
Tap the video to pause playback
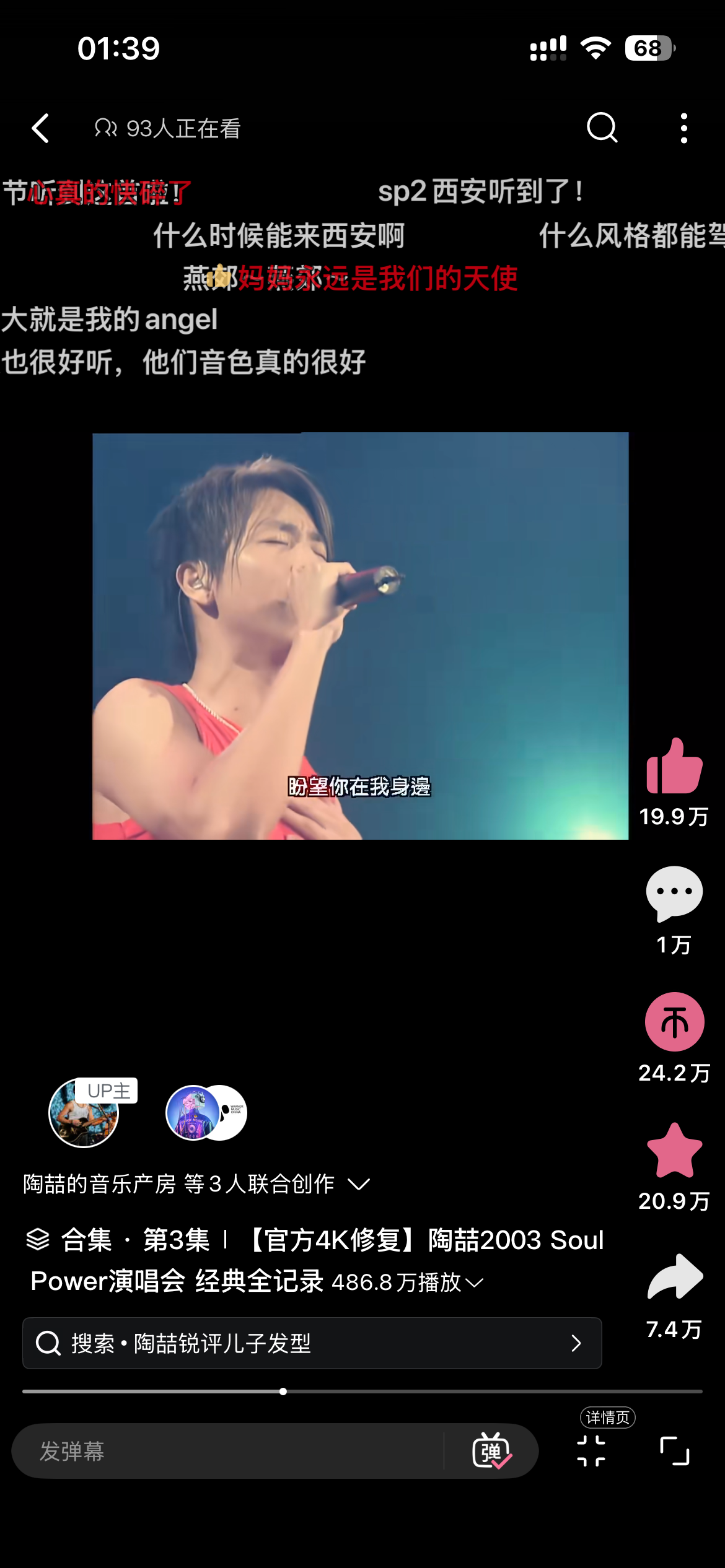pyautogui.click(x=360, y=636)
